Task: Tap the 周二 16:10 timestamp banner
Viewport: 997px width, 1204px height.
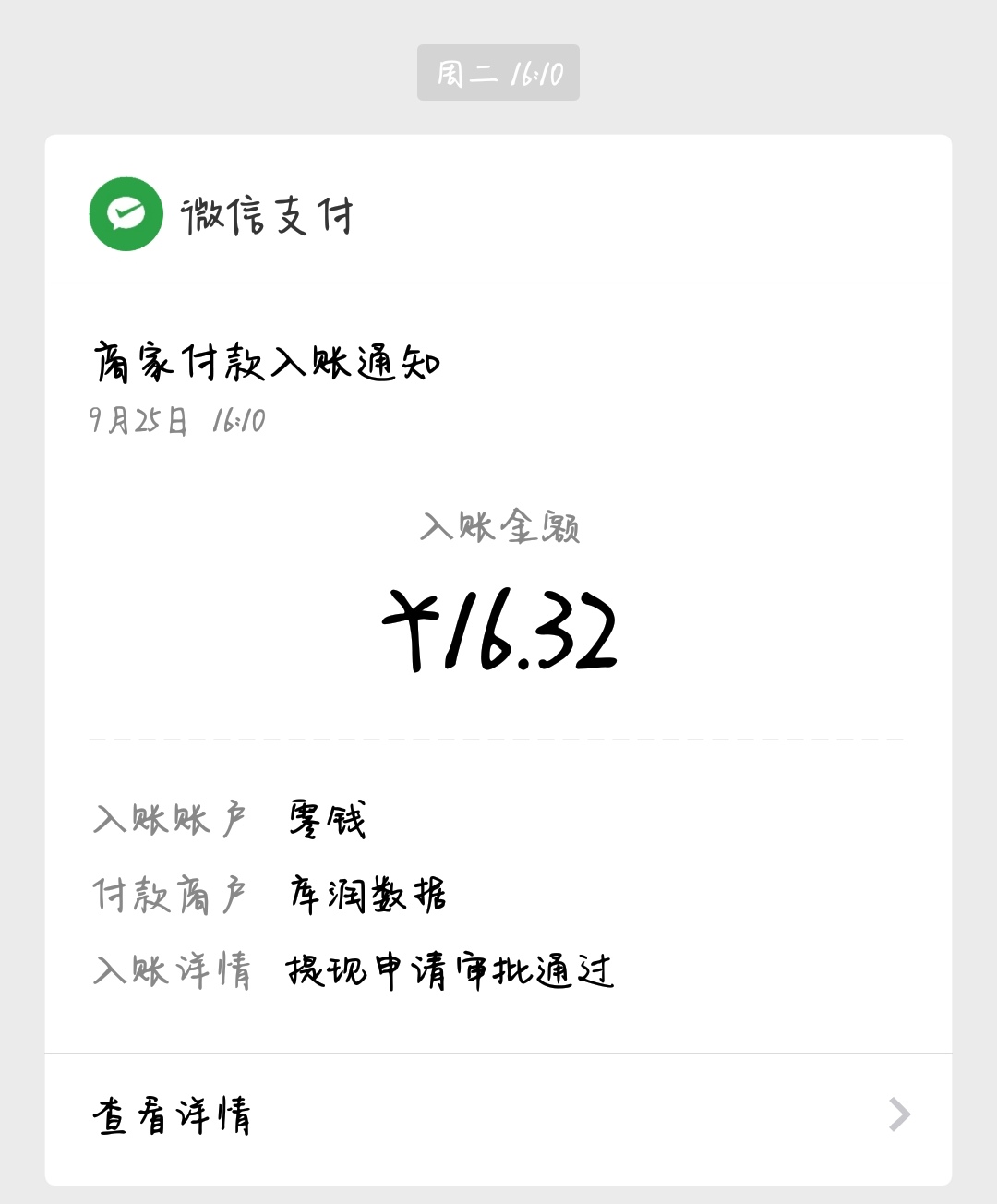Action: pos(498,72)
